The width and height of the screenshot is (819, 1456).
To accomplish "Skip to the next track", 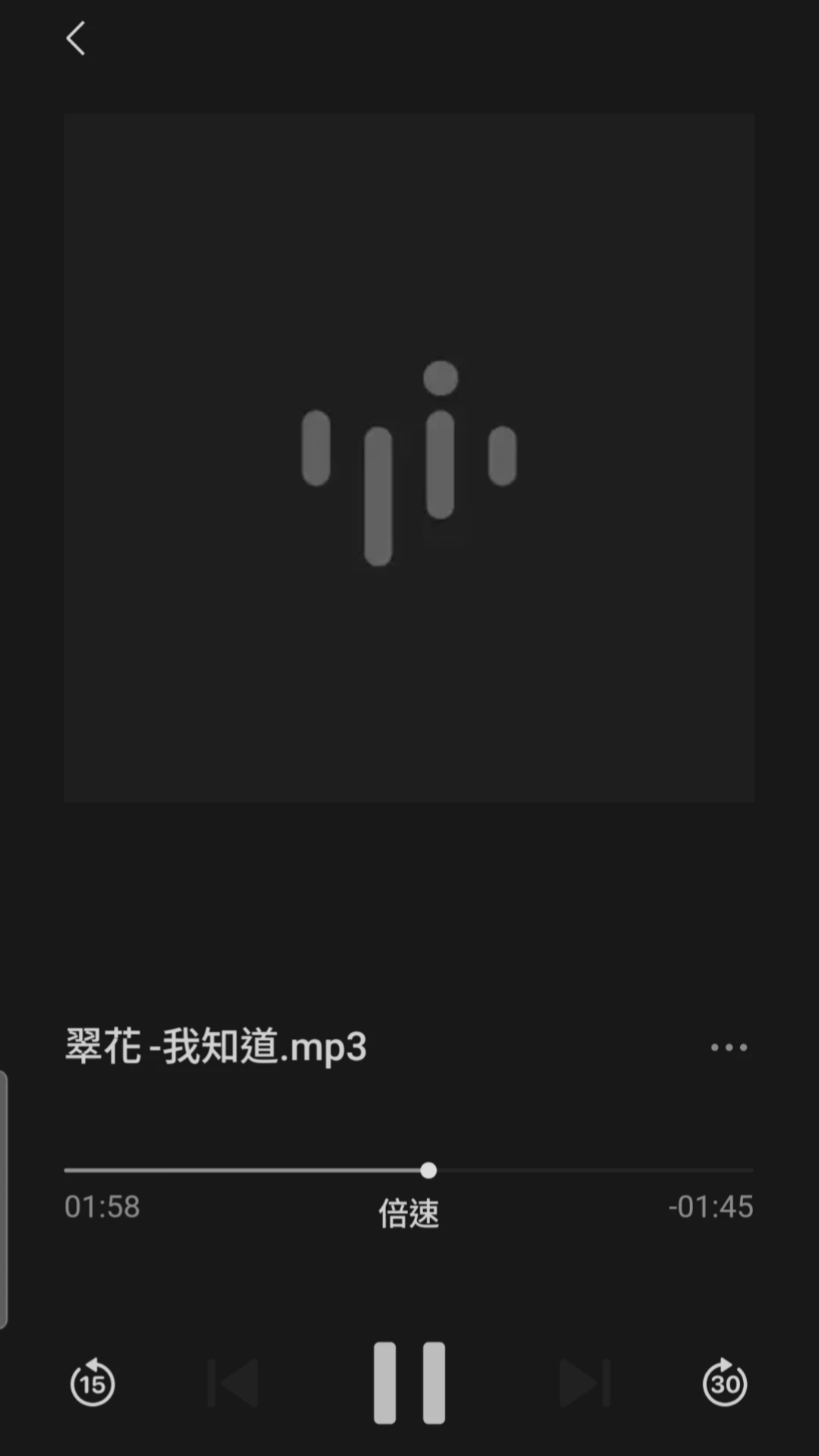I will click(x=585, y=1382).
